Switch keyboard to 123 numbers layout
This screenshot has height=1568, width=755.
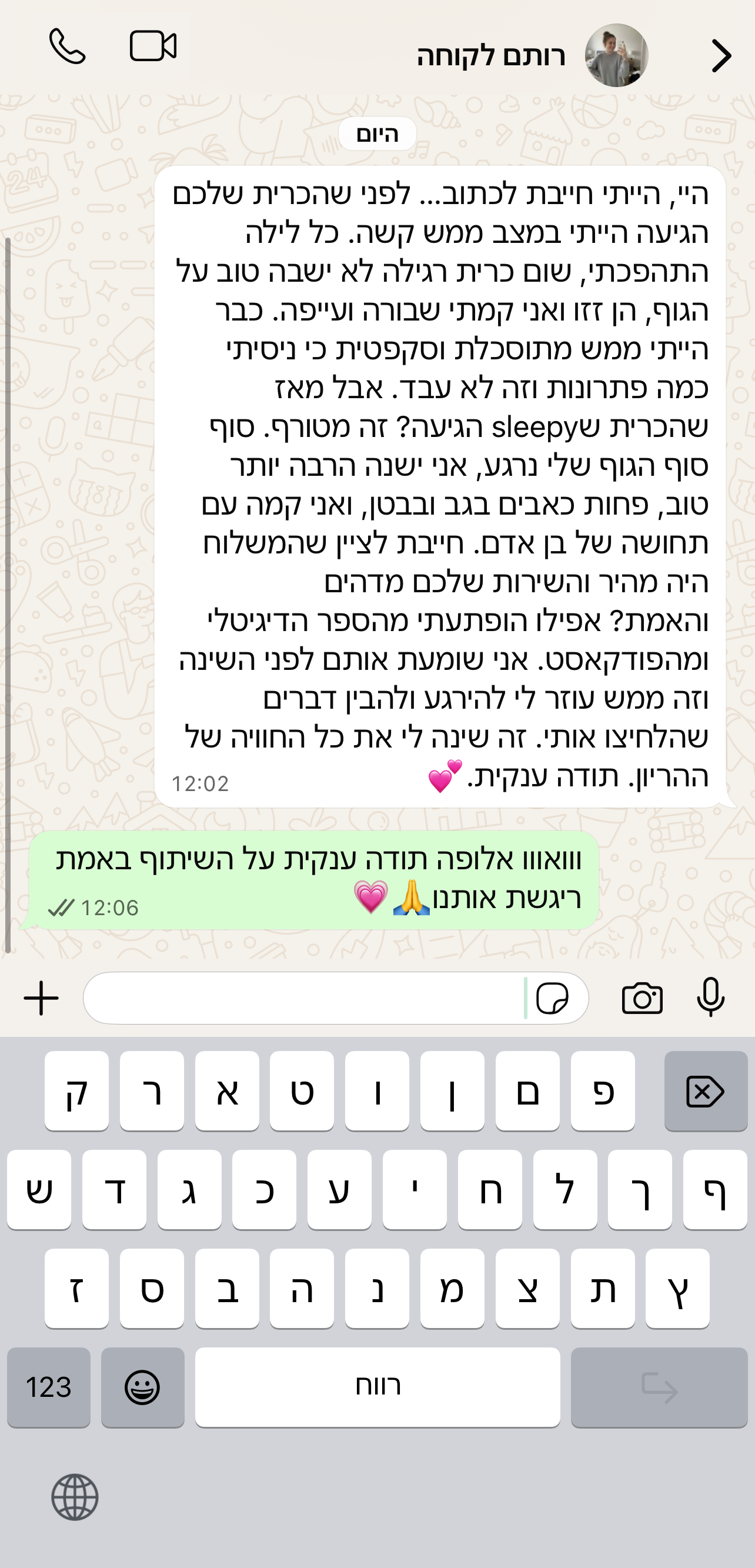pos(49,1387)
